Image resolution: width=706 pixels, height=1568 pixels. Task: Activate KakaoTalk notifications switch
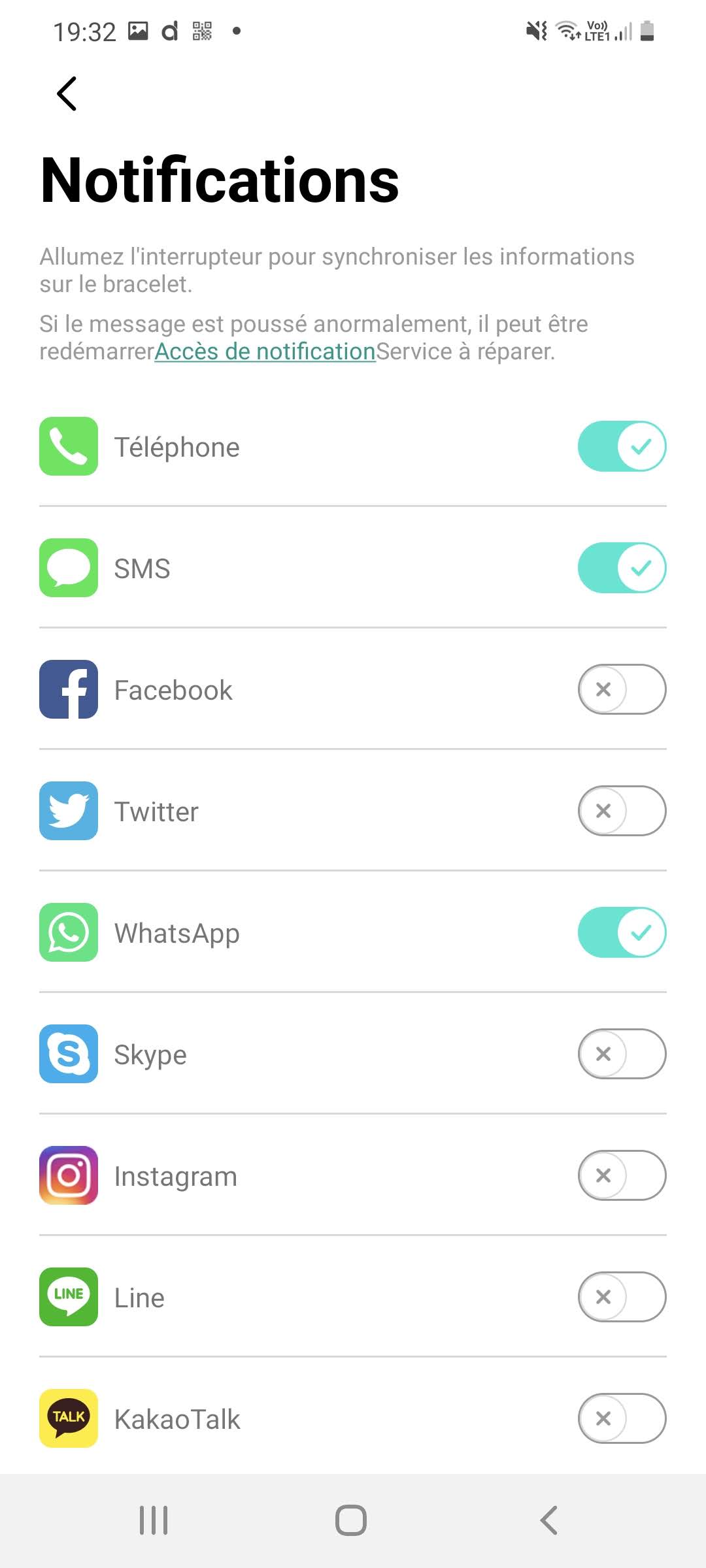(622, 1418)
